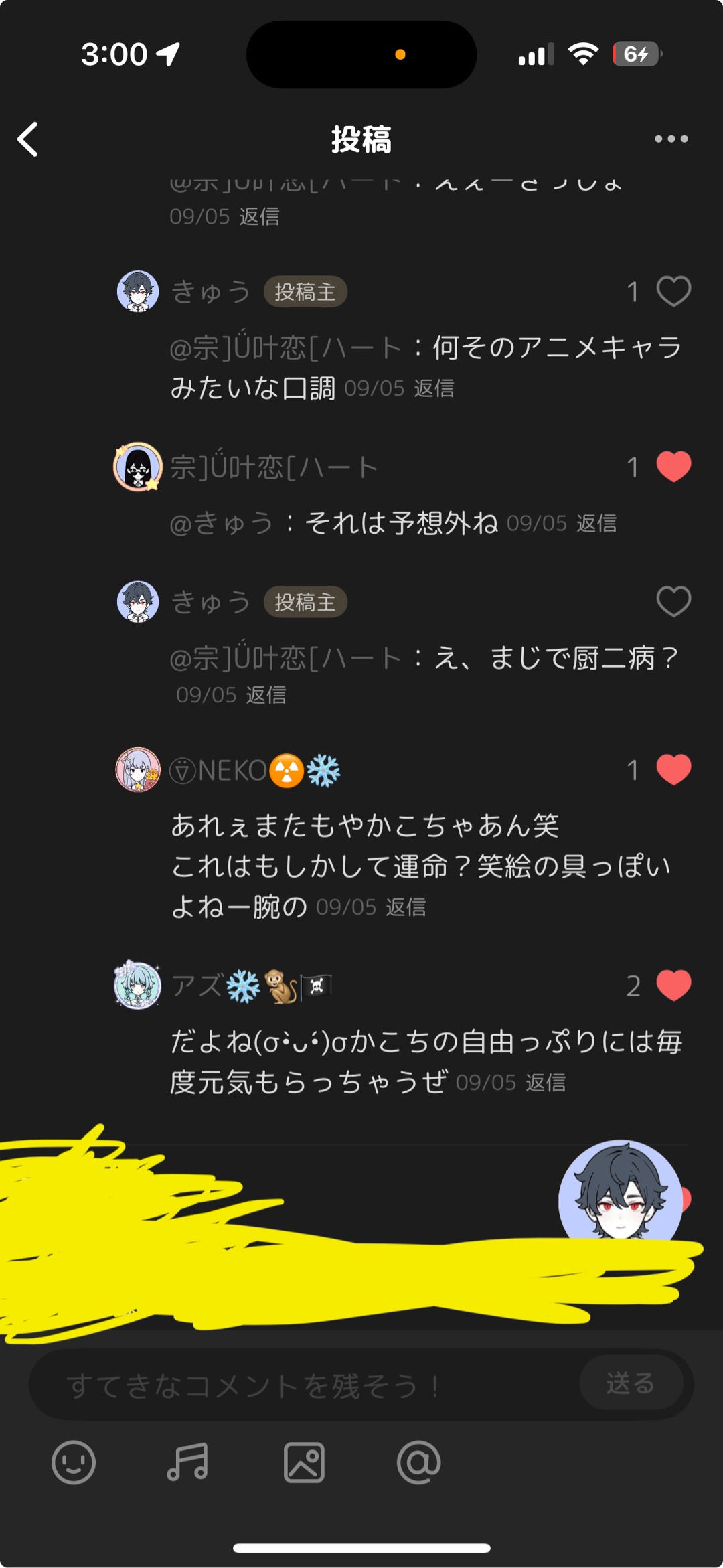The width and height of the screenshot is (723, 1568).
Task: Tap 返信 on アズ's comment
Action: (546, 1083)
